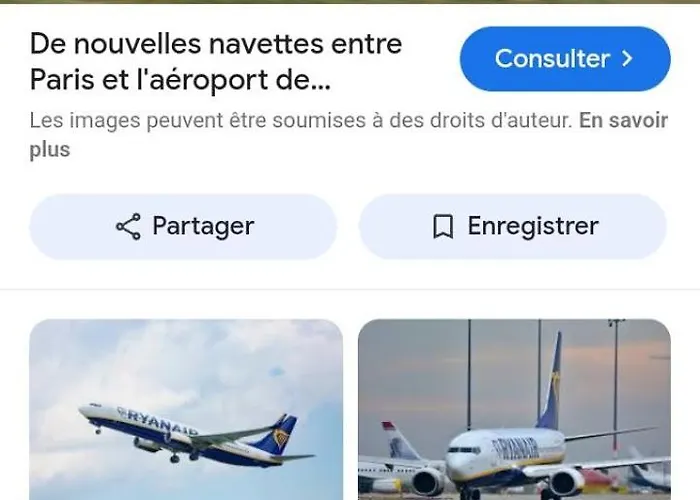700x500 pixels.
Task: Open the Ryanair plane on tarmac image
Action: click(x=514, y=410)
